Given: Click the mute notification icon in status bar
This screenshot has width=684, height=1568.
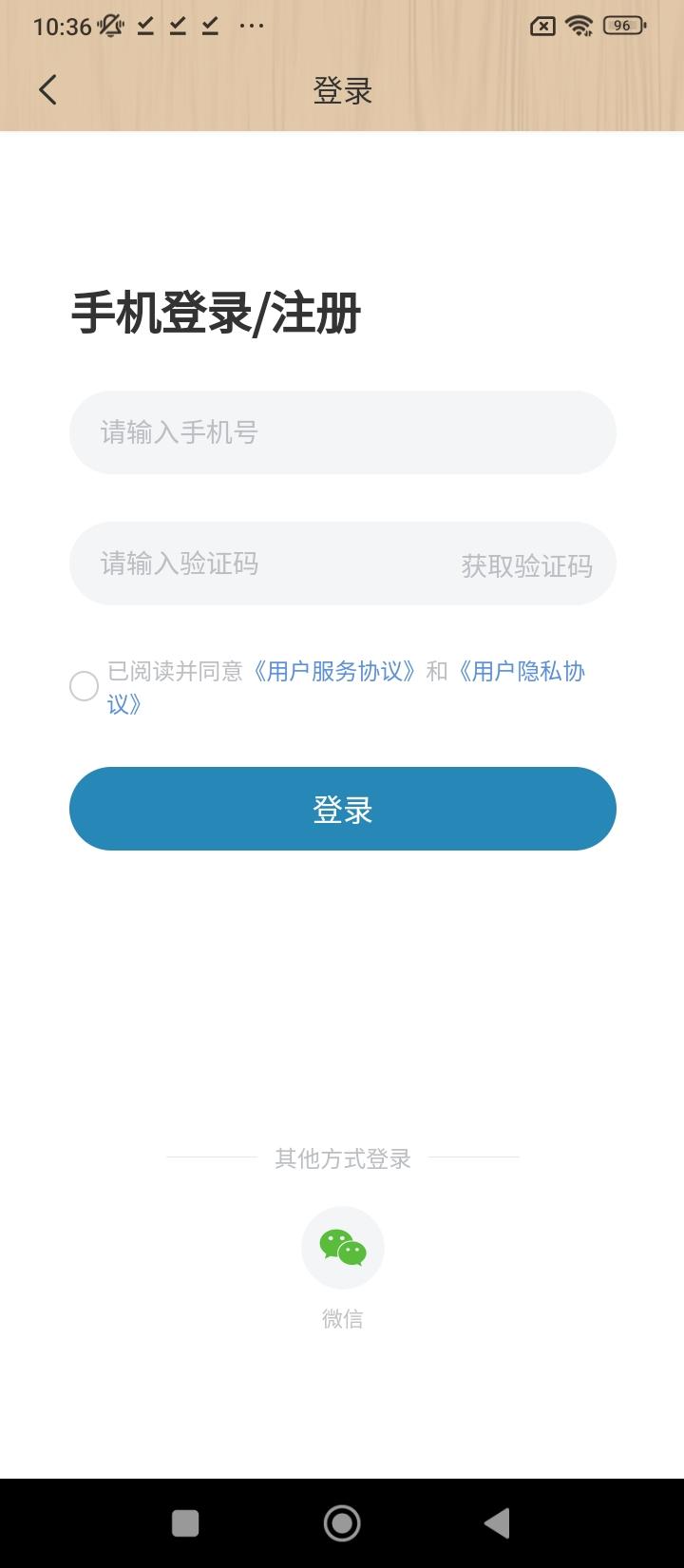Looking at the screenshot, I should [110, 26].
